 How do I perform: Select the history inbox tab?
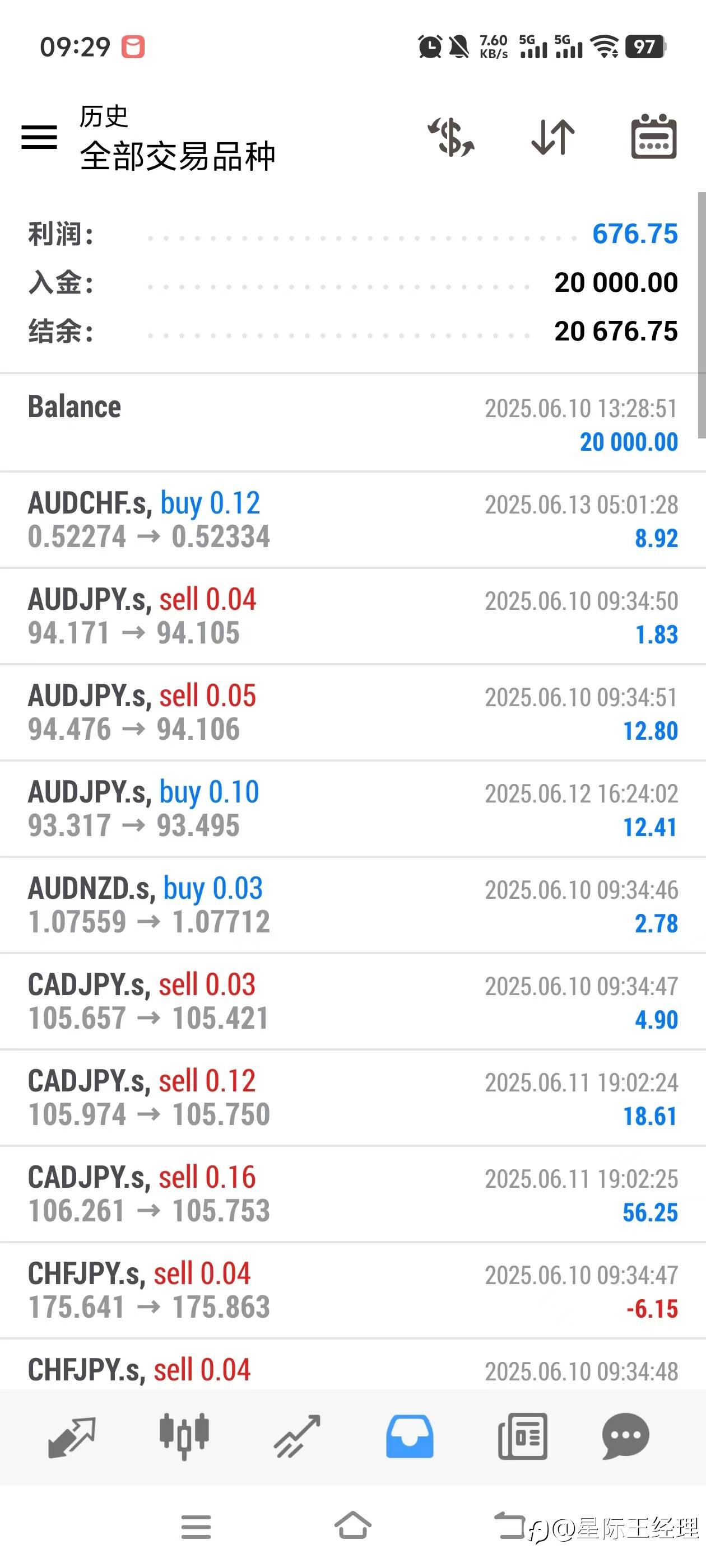410,1436
